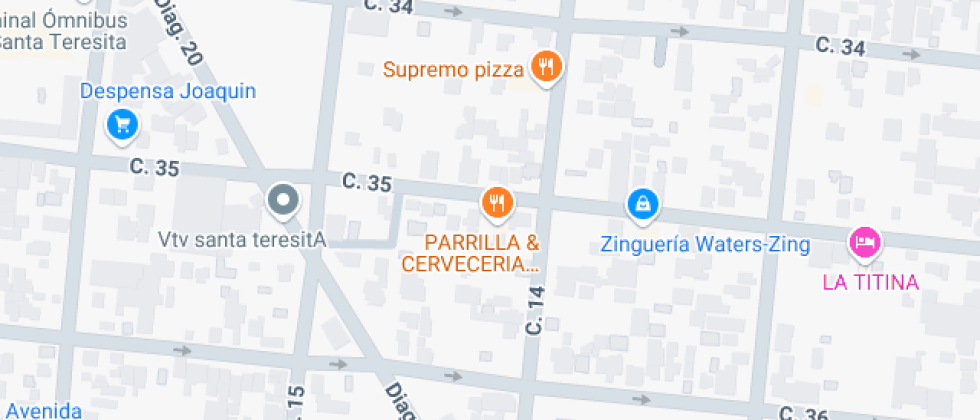The height and width of the screenshot is (420, 980).
Task: Select the Zinguería Waters-Zing shop pin
Action: (643, 205)
